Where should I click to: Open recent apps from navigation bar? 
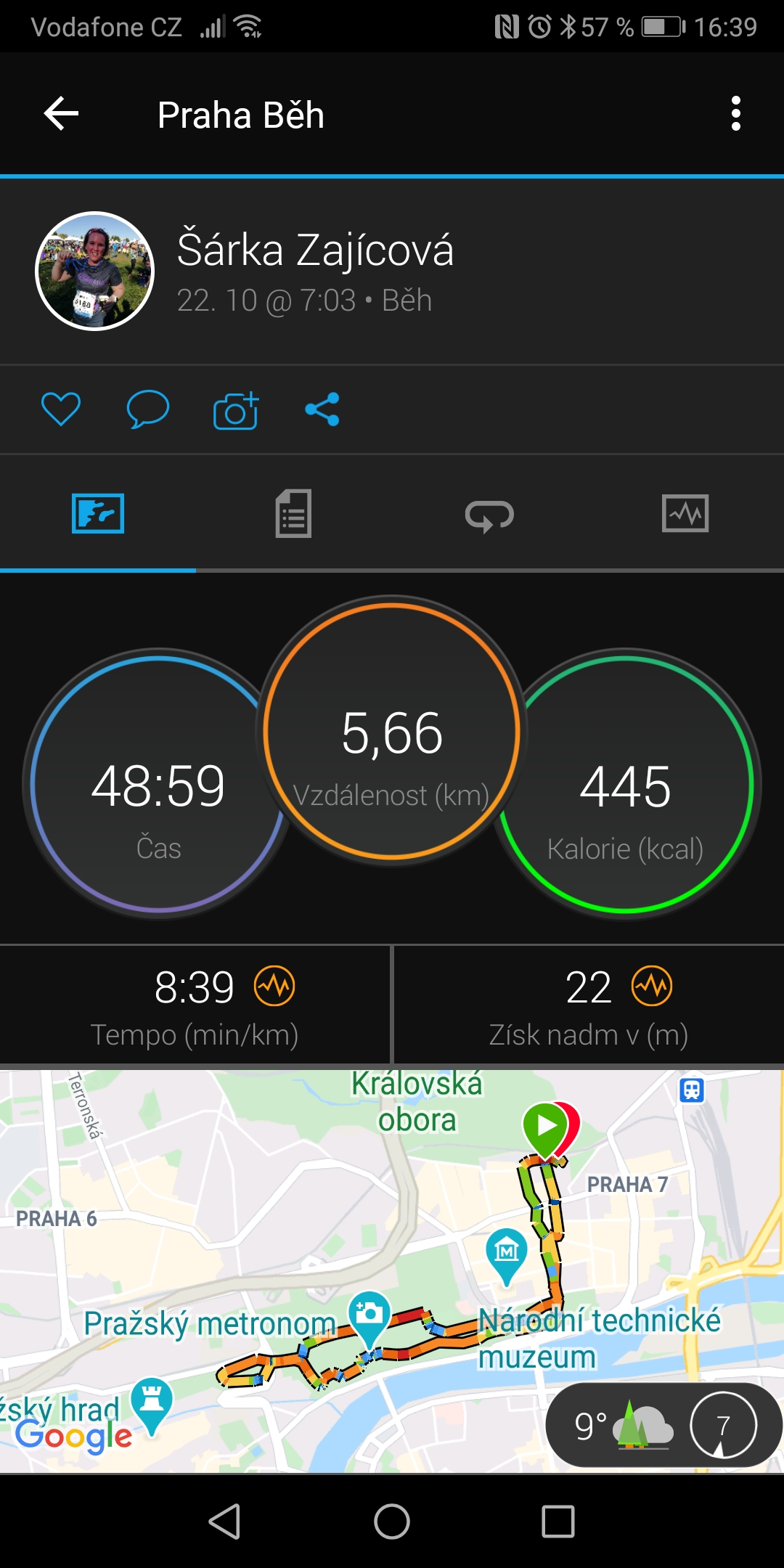558,1522
